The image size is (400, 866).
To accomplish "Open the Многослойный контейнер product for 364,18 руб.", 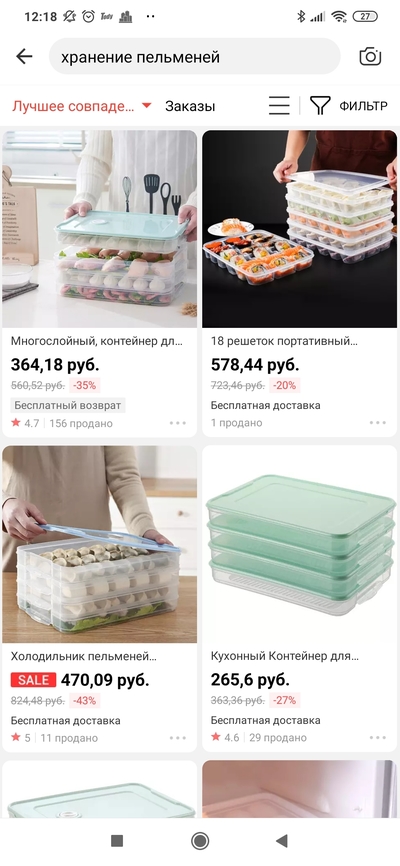I will pyautogui.click(x=99, y=283).
